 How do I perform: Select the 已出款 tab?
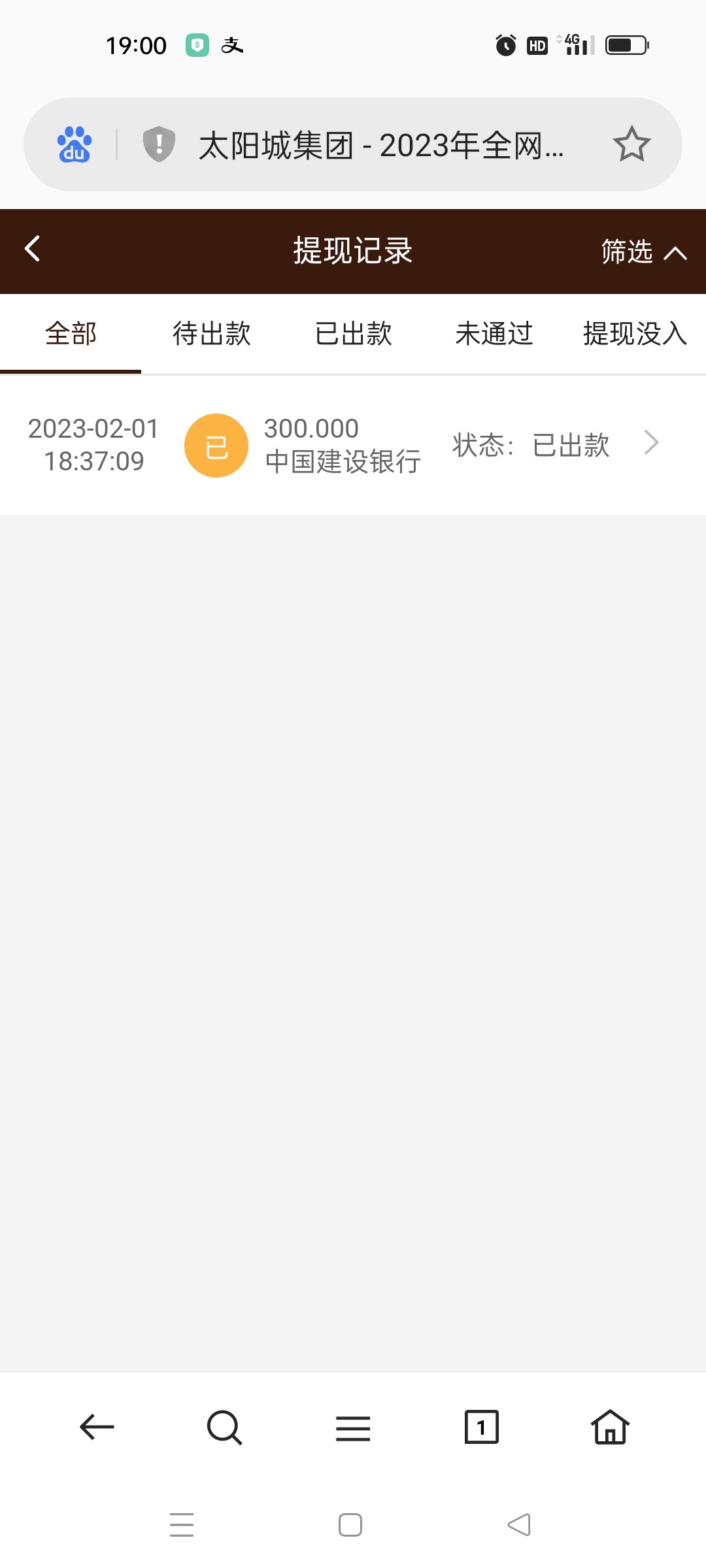(x=353, y=334)
